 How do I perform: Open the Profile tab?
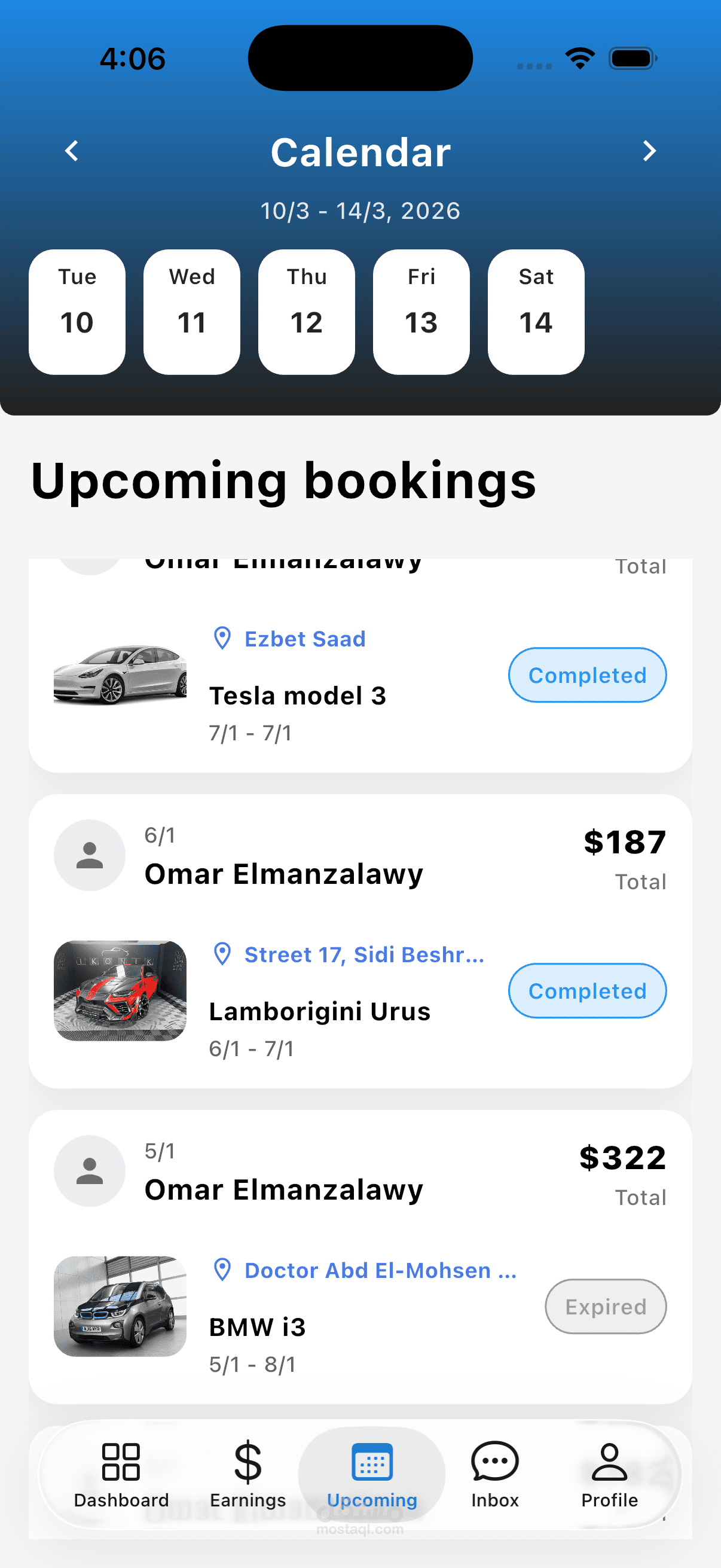click(609, 1474)
